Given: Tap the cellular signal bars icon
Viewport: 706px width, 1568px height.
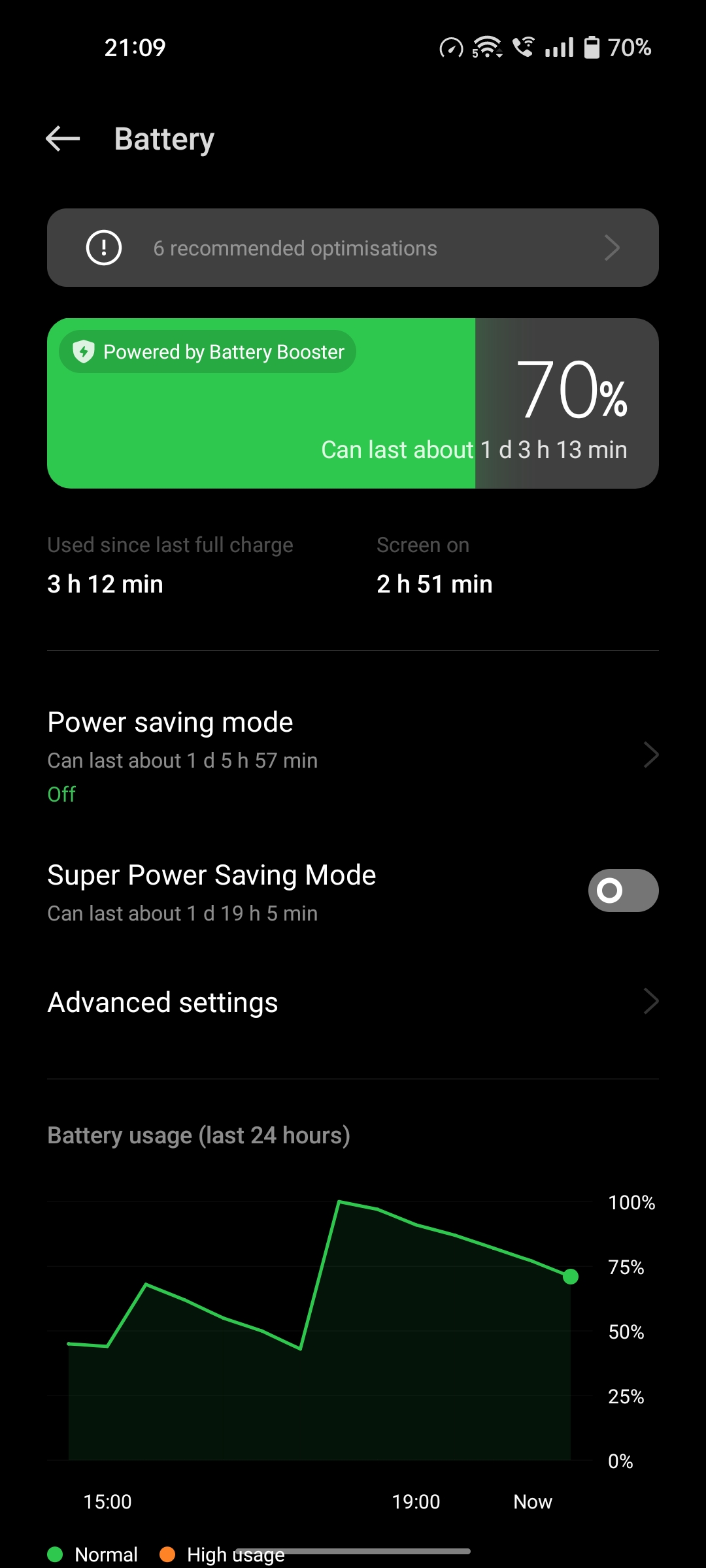Looking at the screenshot, I should point(559,47).
